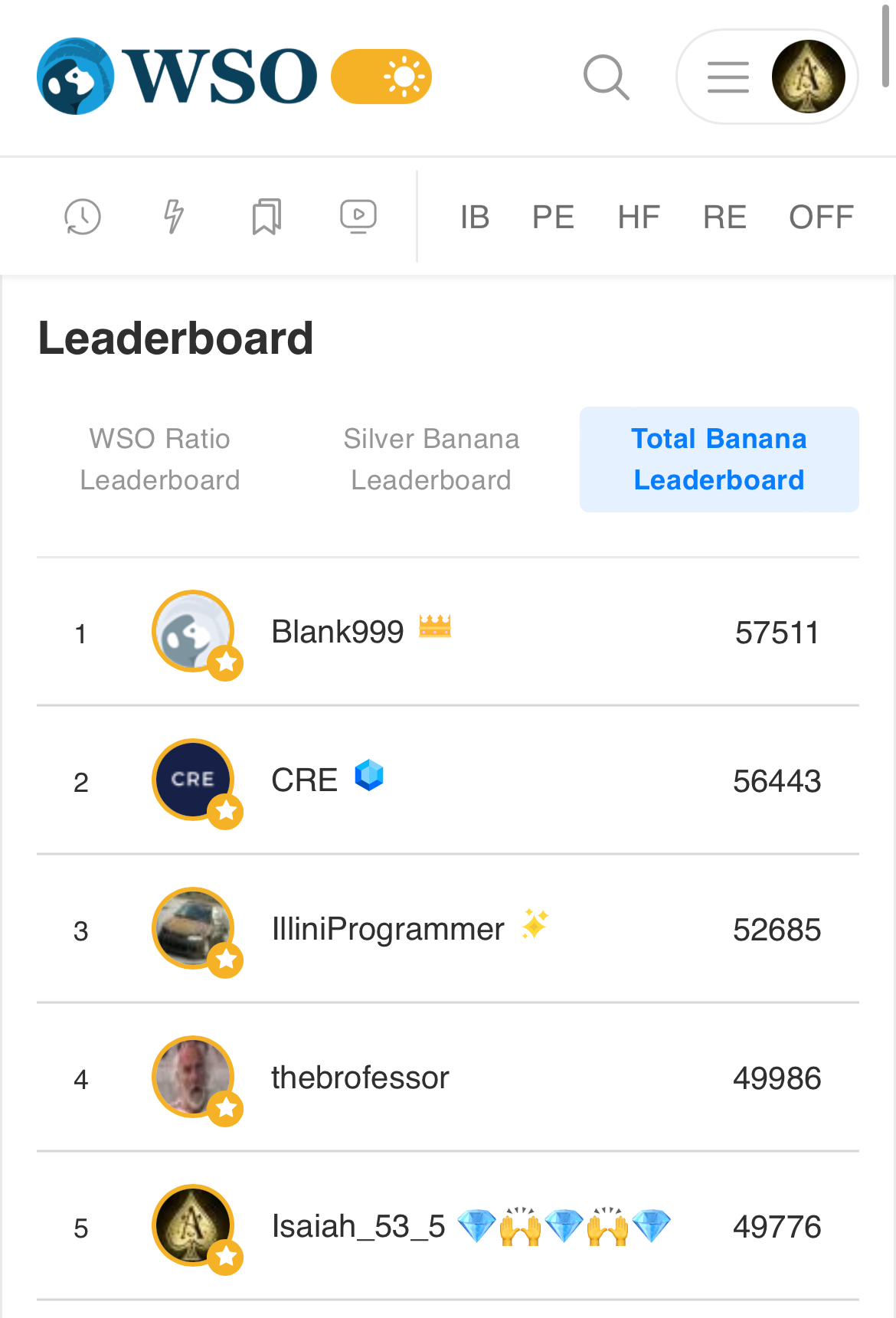The height and width of the screenshot is (1318, 896).
Task: Select the RE forum link
Action: coord(724,217)
